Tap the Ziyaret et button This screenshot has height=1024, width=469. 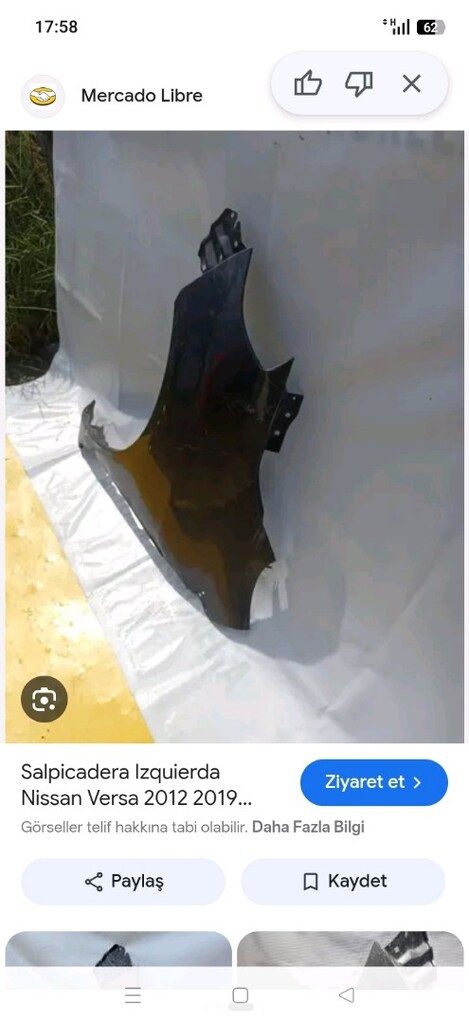point(374,782)
